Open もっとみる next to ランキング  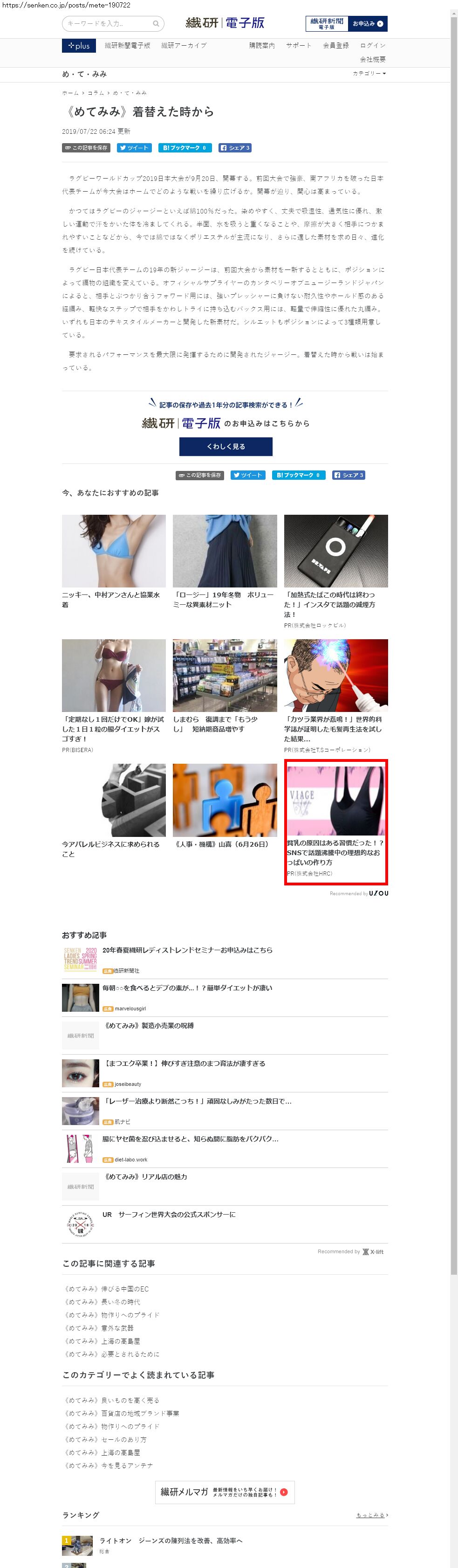[x=371, y=1515]
